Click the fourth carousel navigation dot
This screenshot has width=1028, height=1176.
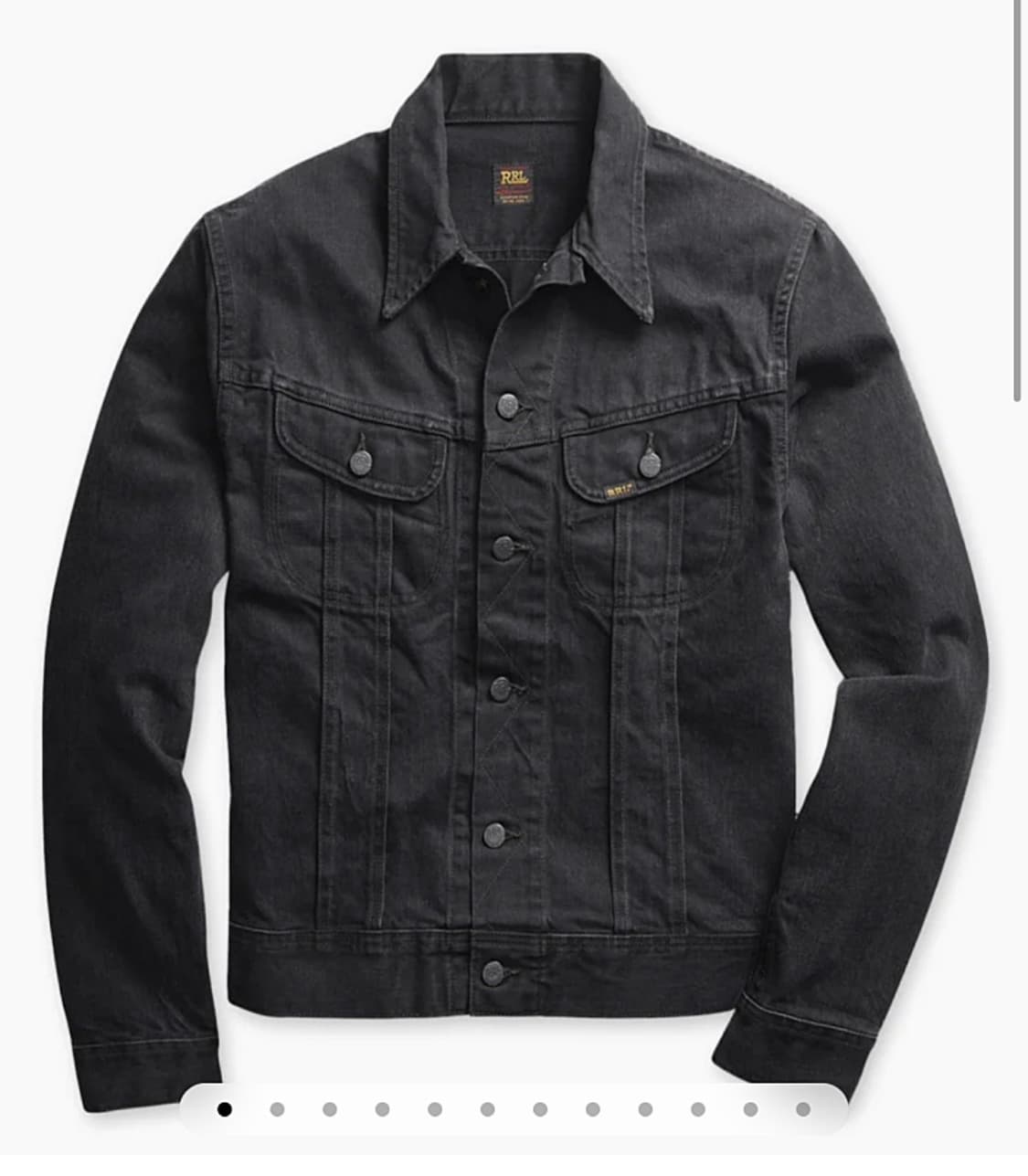[x=381, y=1108]
